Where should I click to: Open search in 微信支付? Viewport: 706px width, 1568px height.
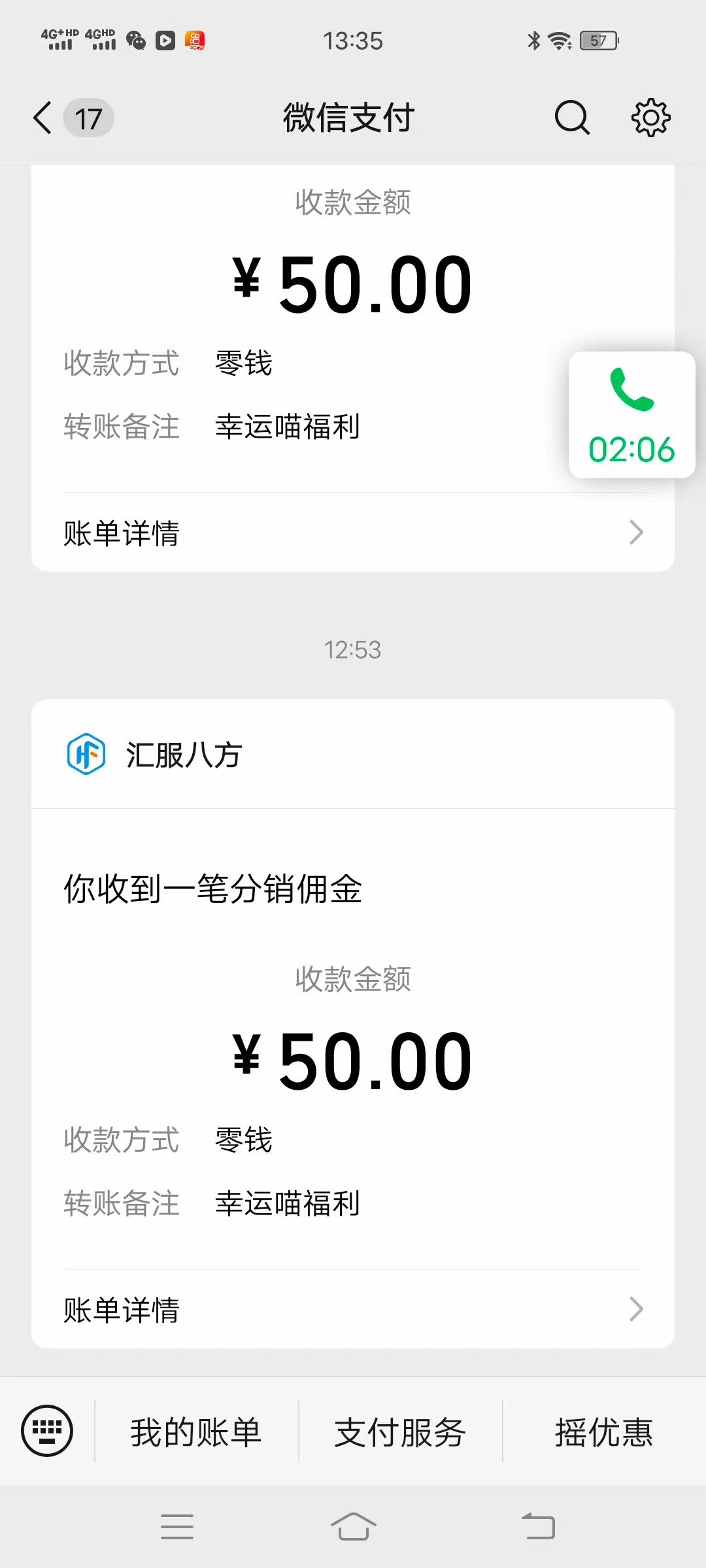coord(573,118)
